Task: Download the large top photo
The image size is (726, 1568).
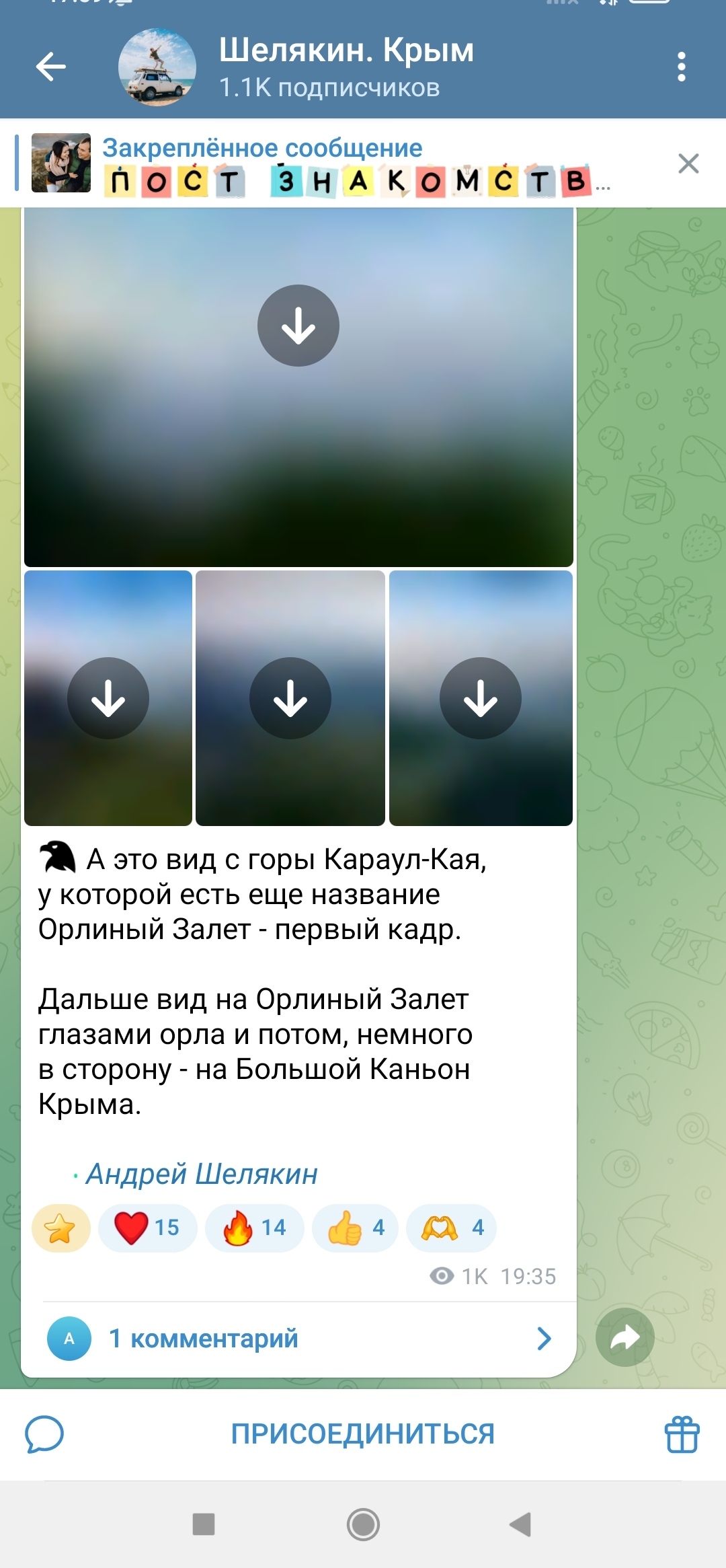Action: tap(298, 326)
